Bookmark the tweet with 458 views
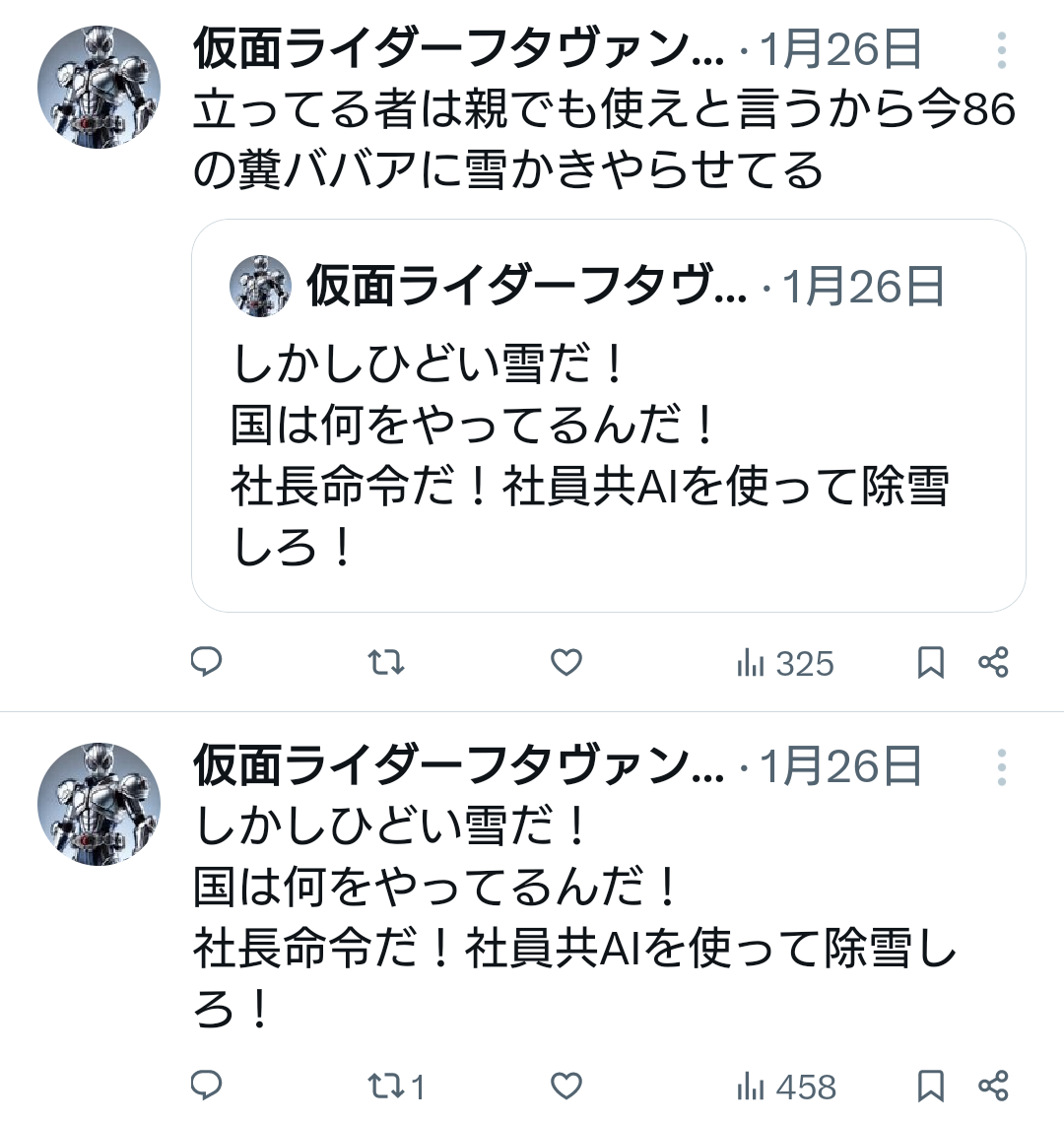The height and width of the screenshot is (1122, 1064). click(930, 1087)
